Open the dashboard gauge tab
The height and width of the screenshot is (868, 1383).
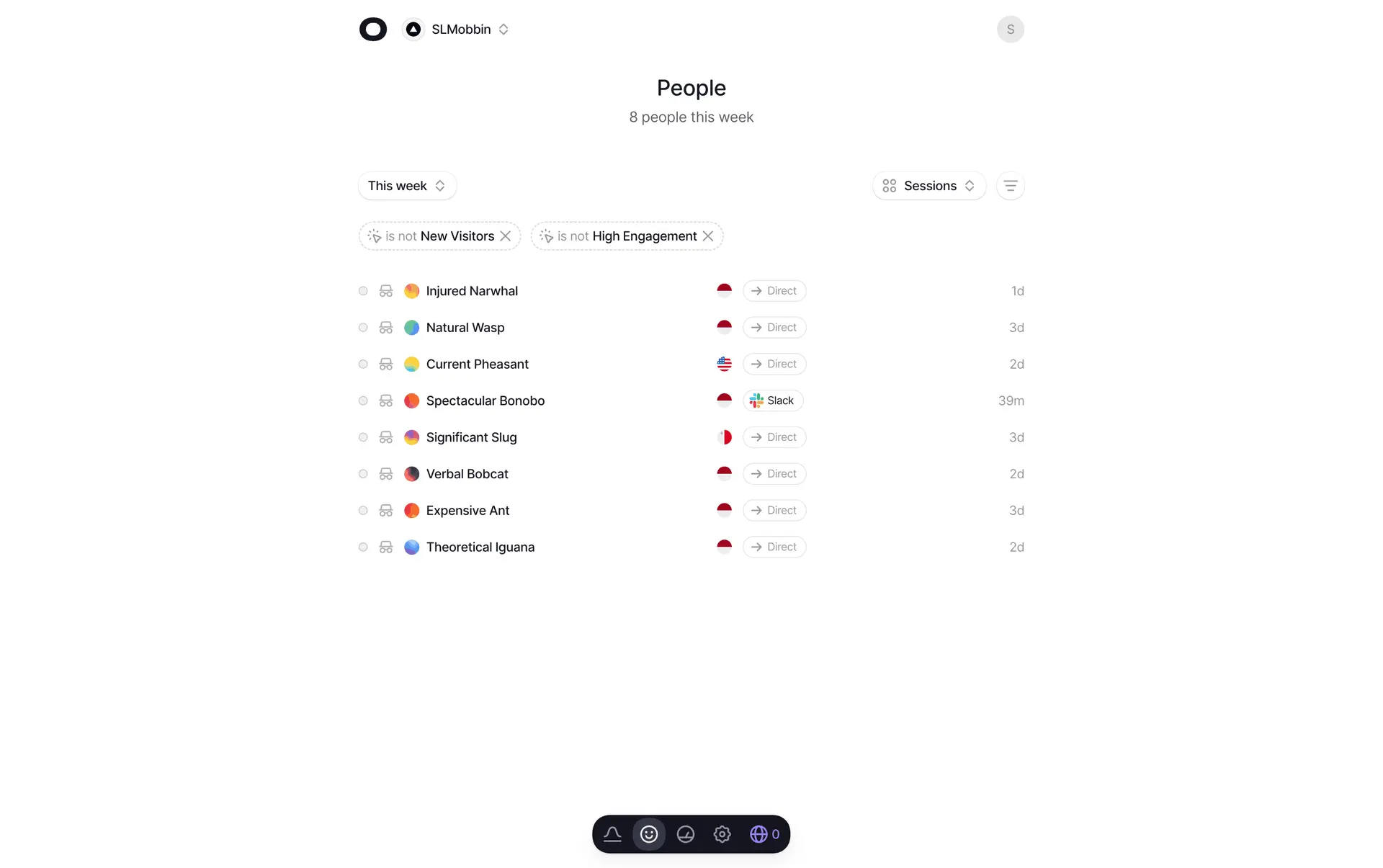(686, 834)
